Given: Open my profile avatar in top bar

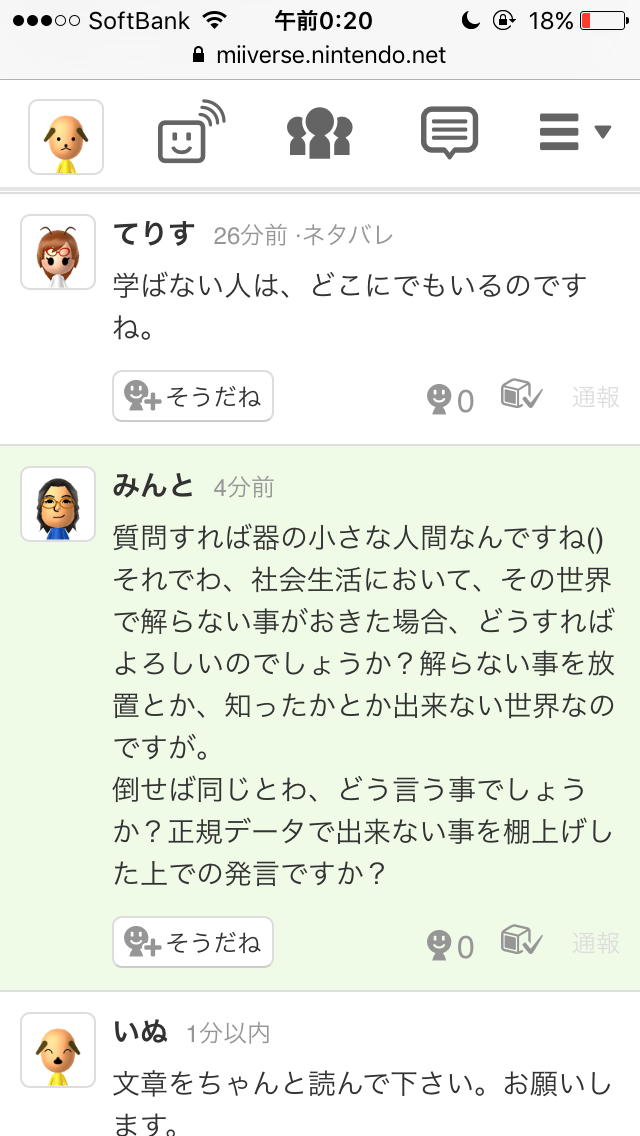Looking at the screenshot, I should (66, 137).
